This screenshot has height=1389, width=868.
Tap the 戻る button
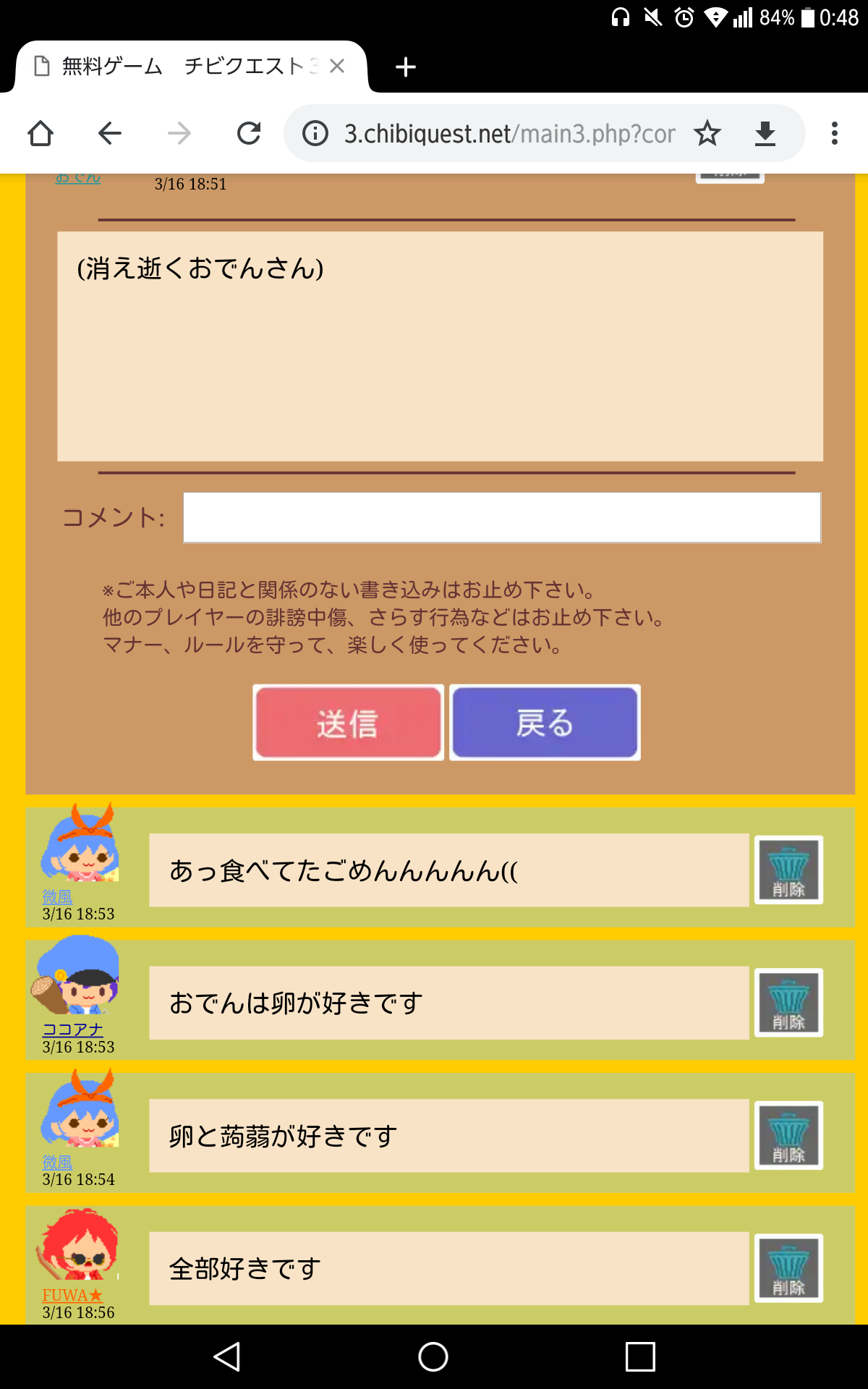(545, 723)
